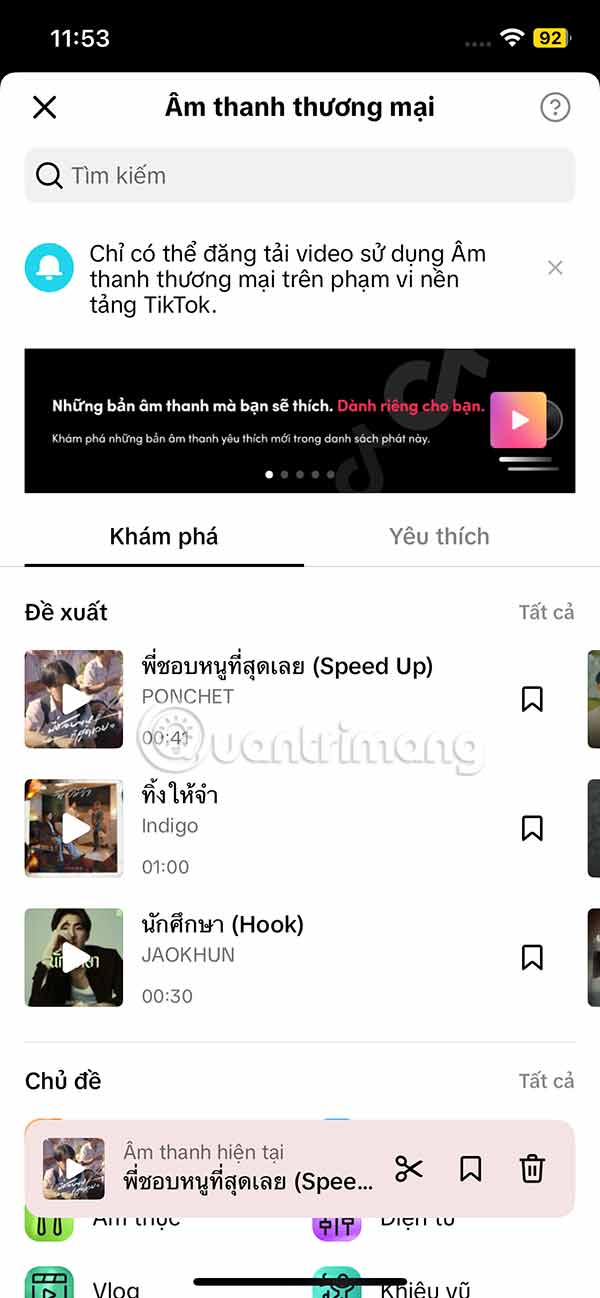Trim the current sound with scissors
The image size is (600, 1298).
(409, 1168)
